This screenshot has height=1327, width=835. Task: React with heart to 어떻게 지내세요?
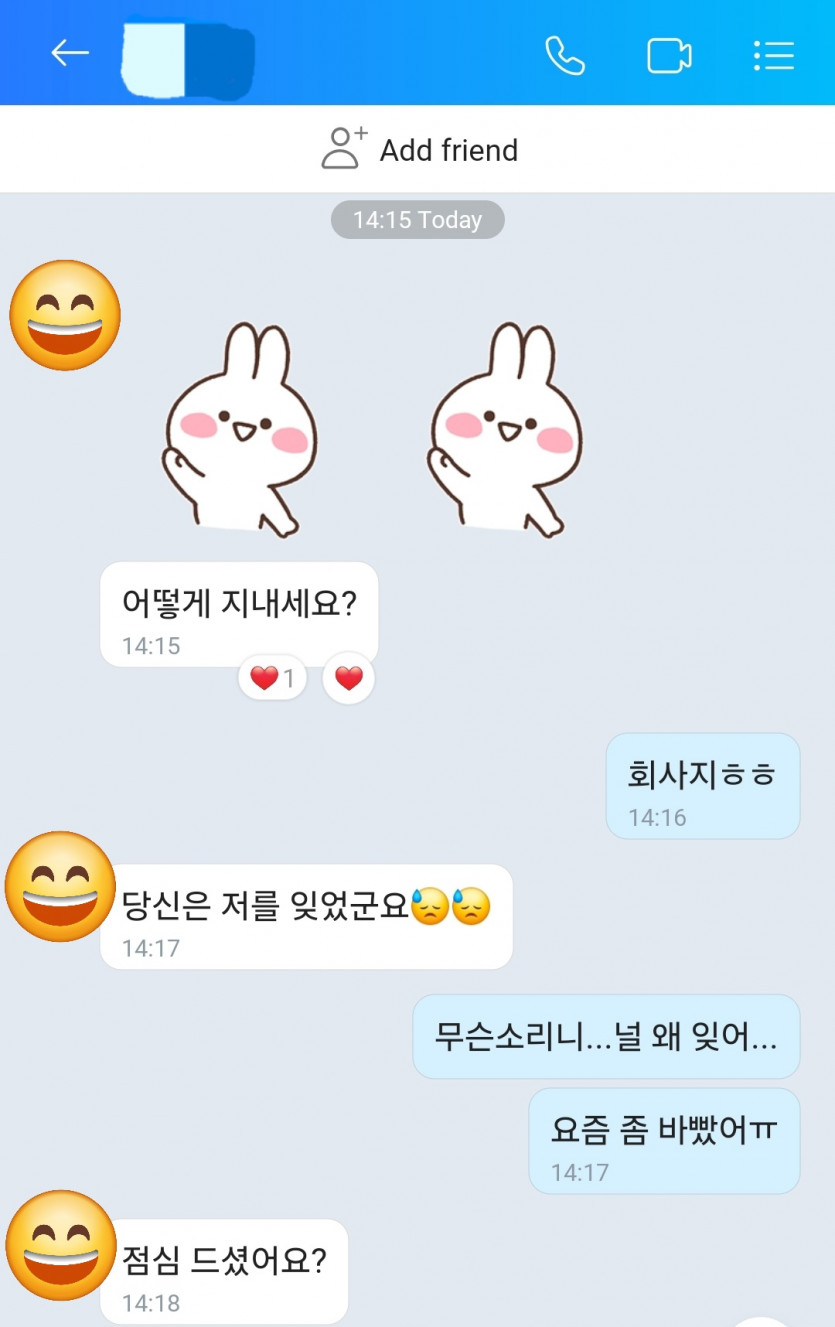pyautogui.click(x=349, y=679)
